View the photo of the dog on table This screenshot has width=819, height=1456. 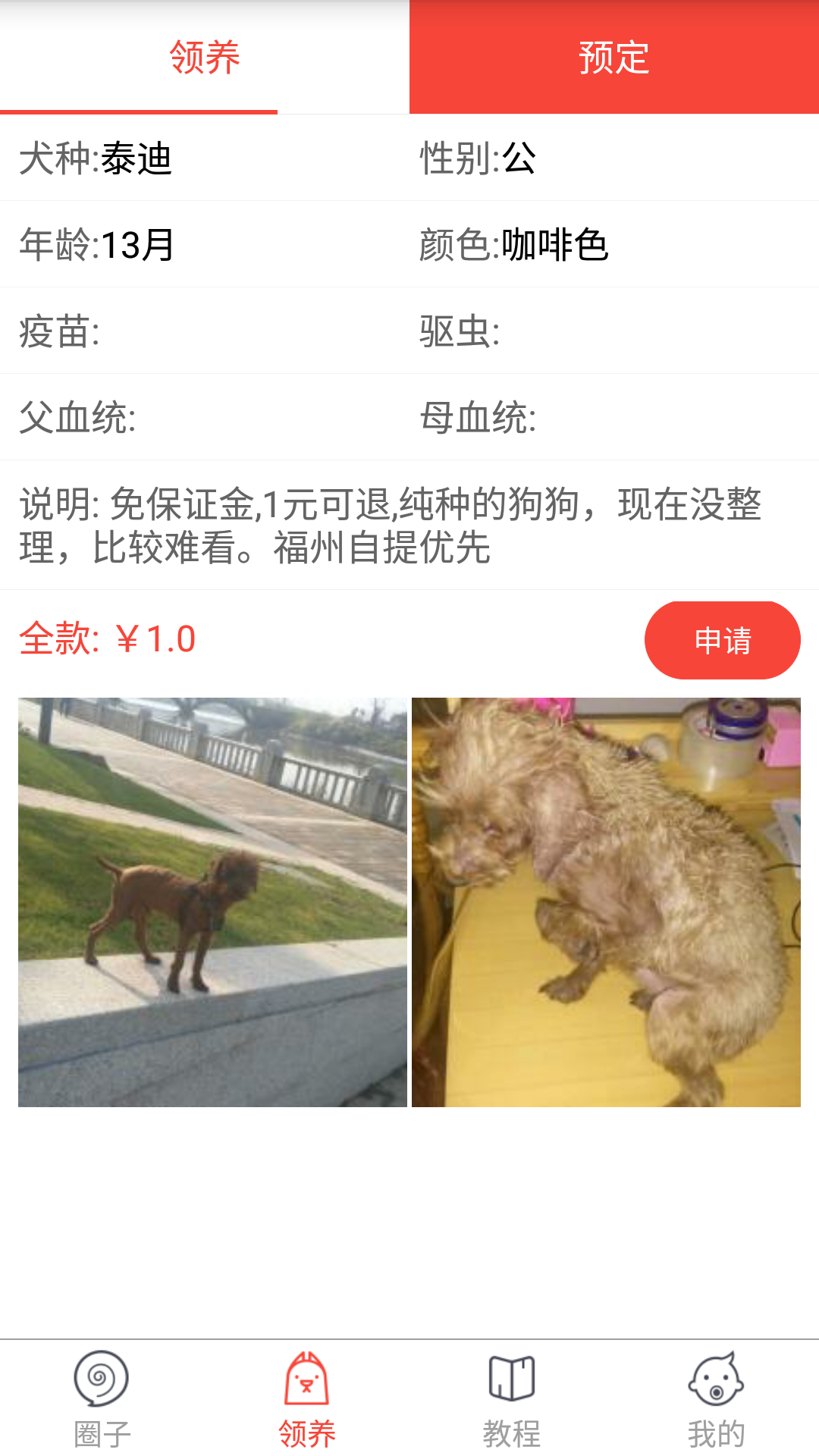click(x=606, y=902)
